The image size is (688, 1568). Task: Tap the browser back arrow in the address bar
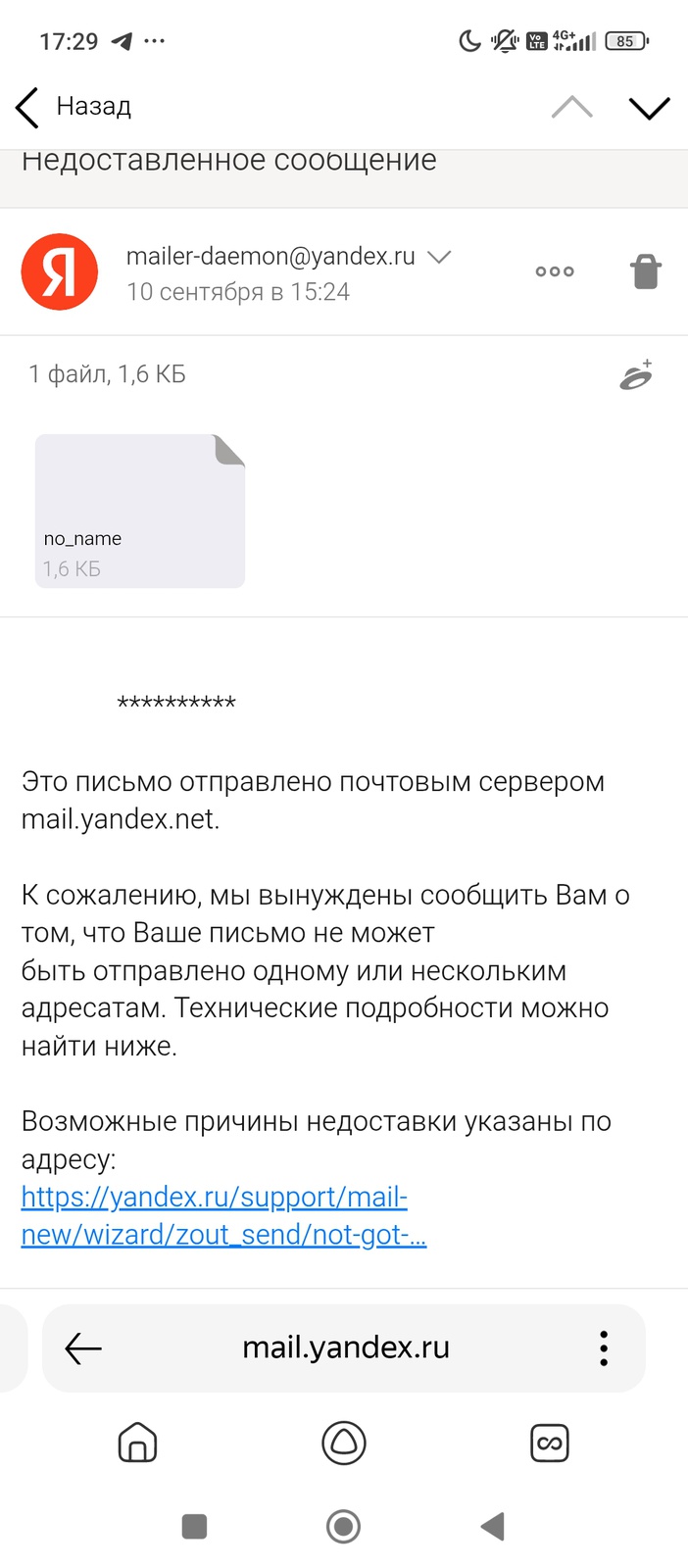coord(83,1348)
